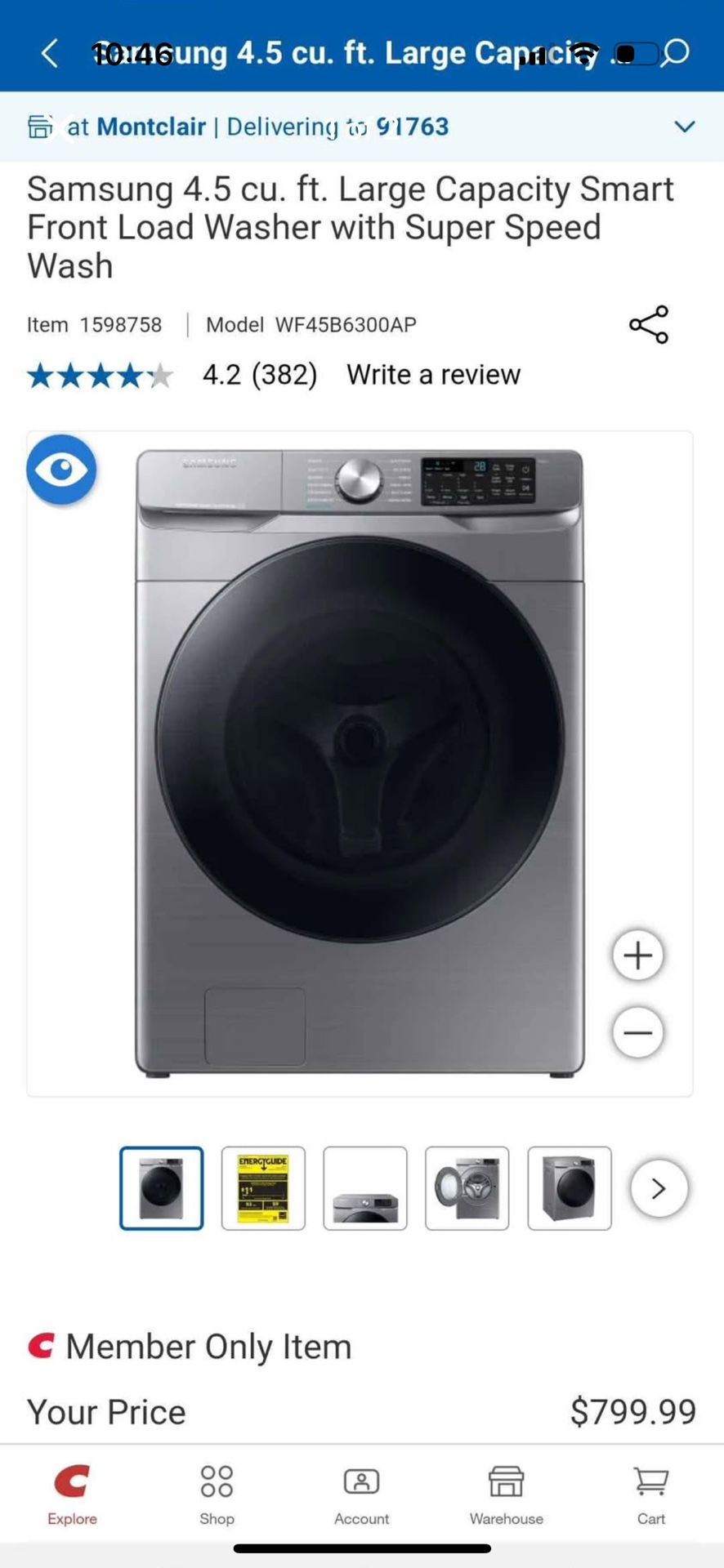This screenshot has width=724, height=1568.
Task: Select the open-door washer thumbnail
Action: tap(467, 1188)
